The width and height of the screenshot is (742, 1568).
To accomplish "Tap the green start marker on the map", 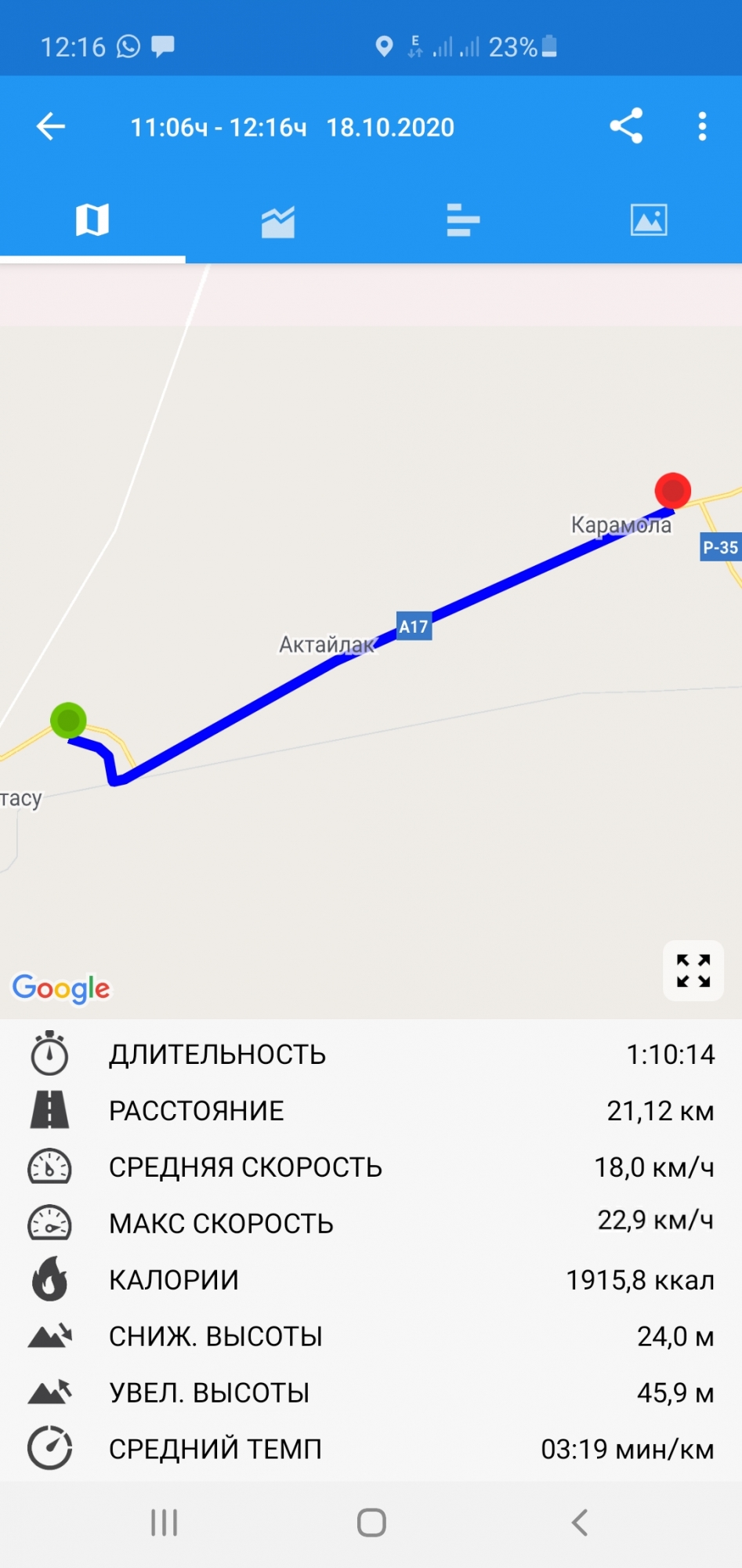I will point(68,720).
